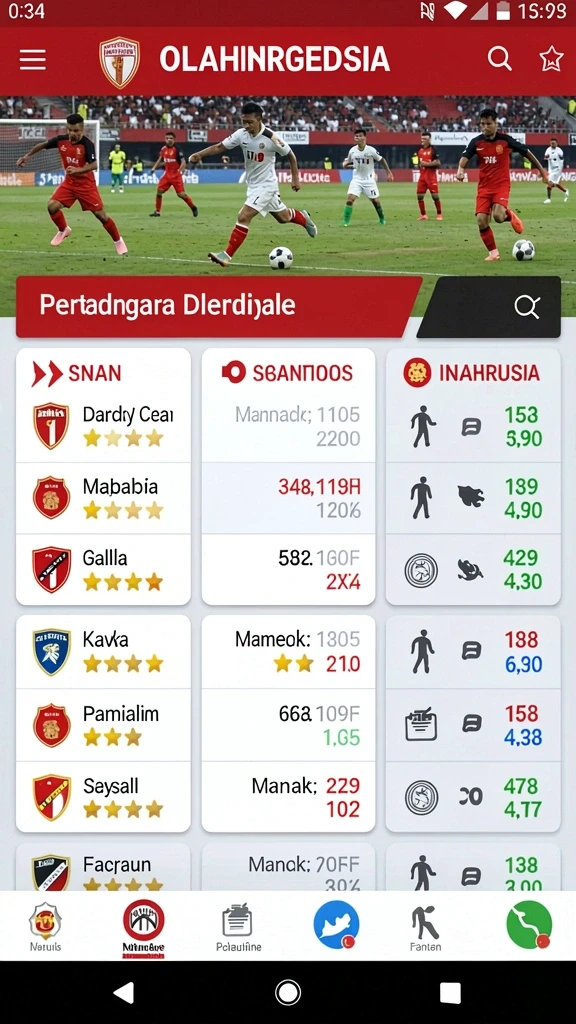Tap the star favorites icon
The width and height of the screenshot is (576, 1024).
click(551, 59)
